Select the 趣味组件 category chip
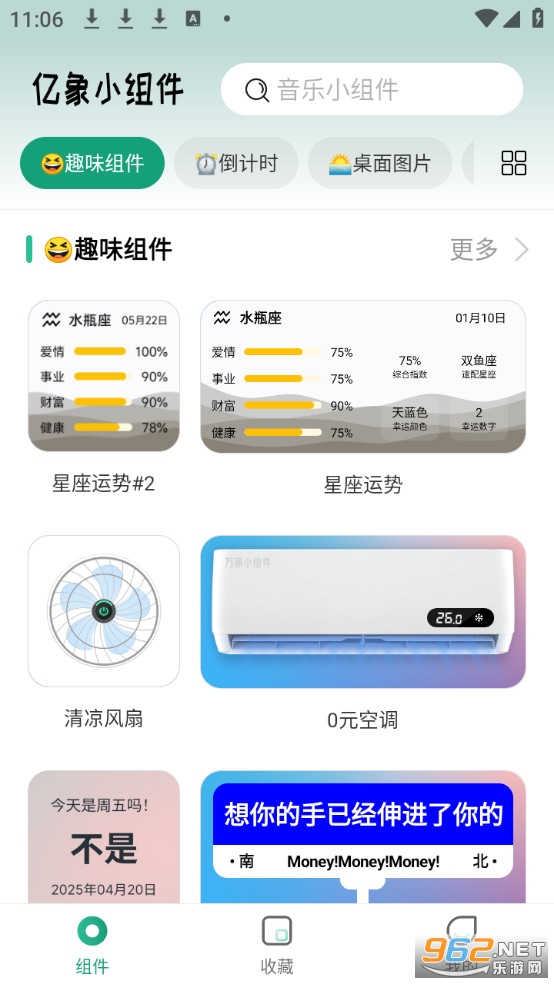Screen dimensions: 554x984 pyautogui.click(x=92, y=163)
